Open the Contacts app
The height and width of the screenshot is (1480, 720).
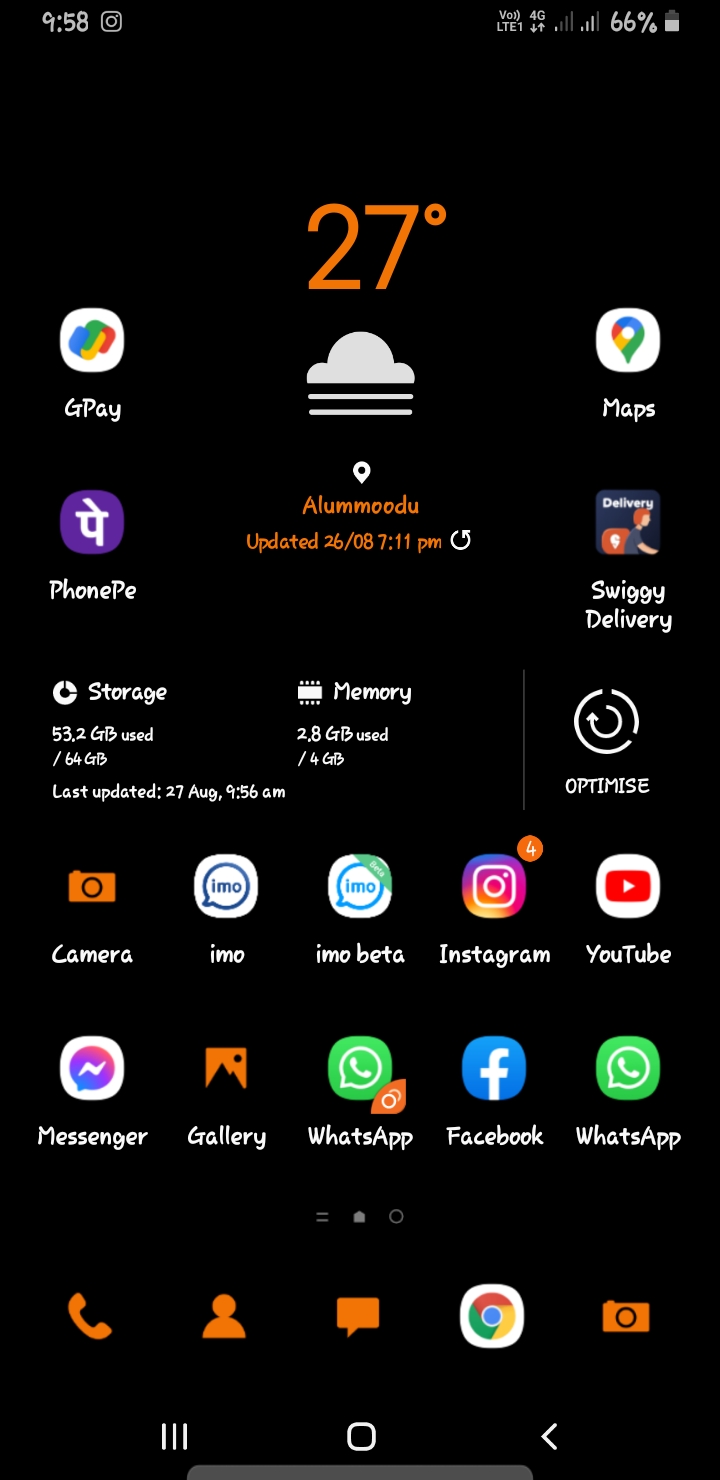pyautogui.click(x=224, y=1316)
